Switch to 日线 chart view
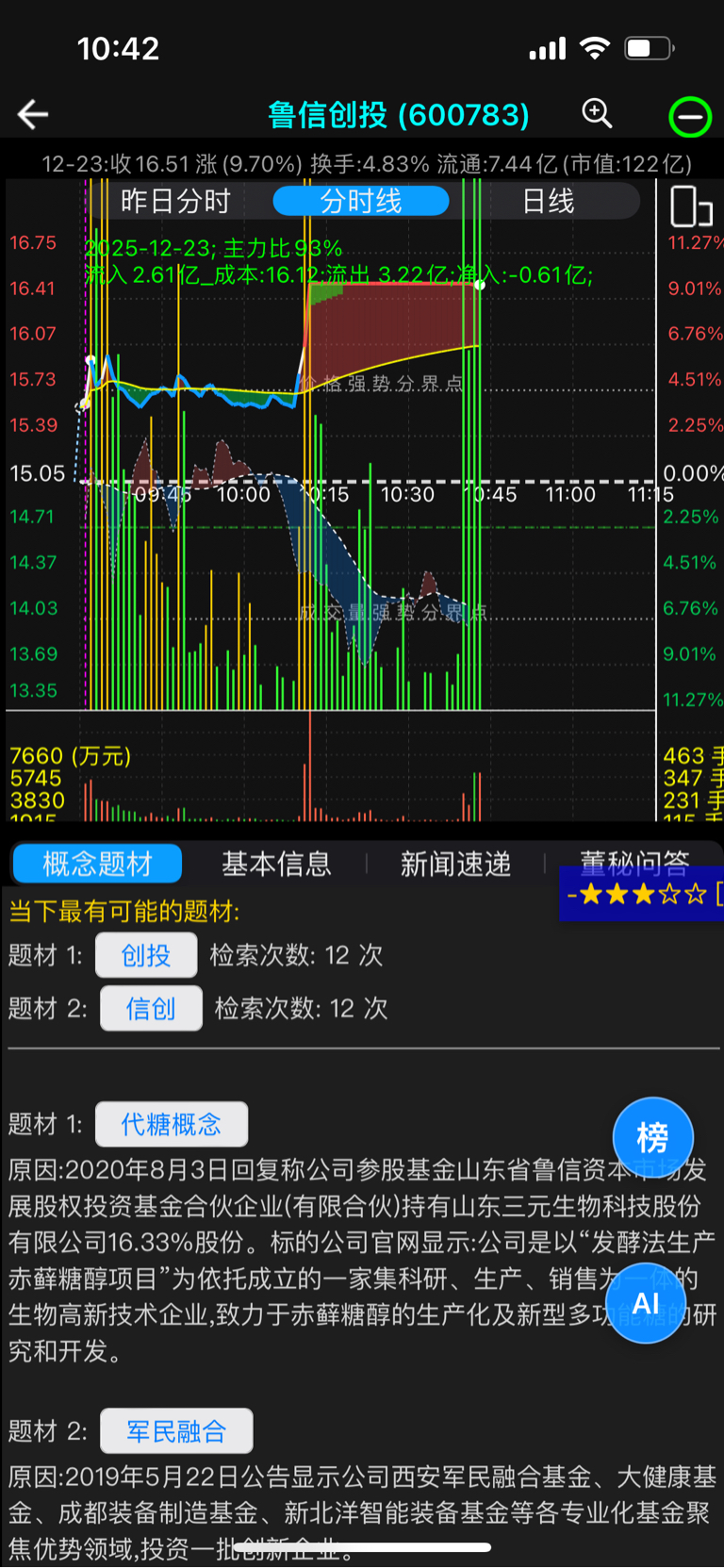Image resolution: width=724 pixels, height=1568 pixels. point(548,201)
